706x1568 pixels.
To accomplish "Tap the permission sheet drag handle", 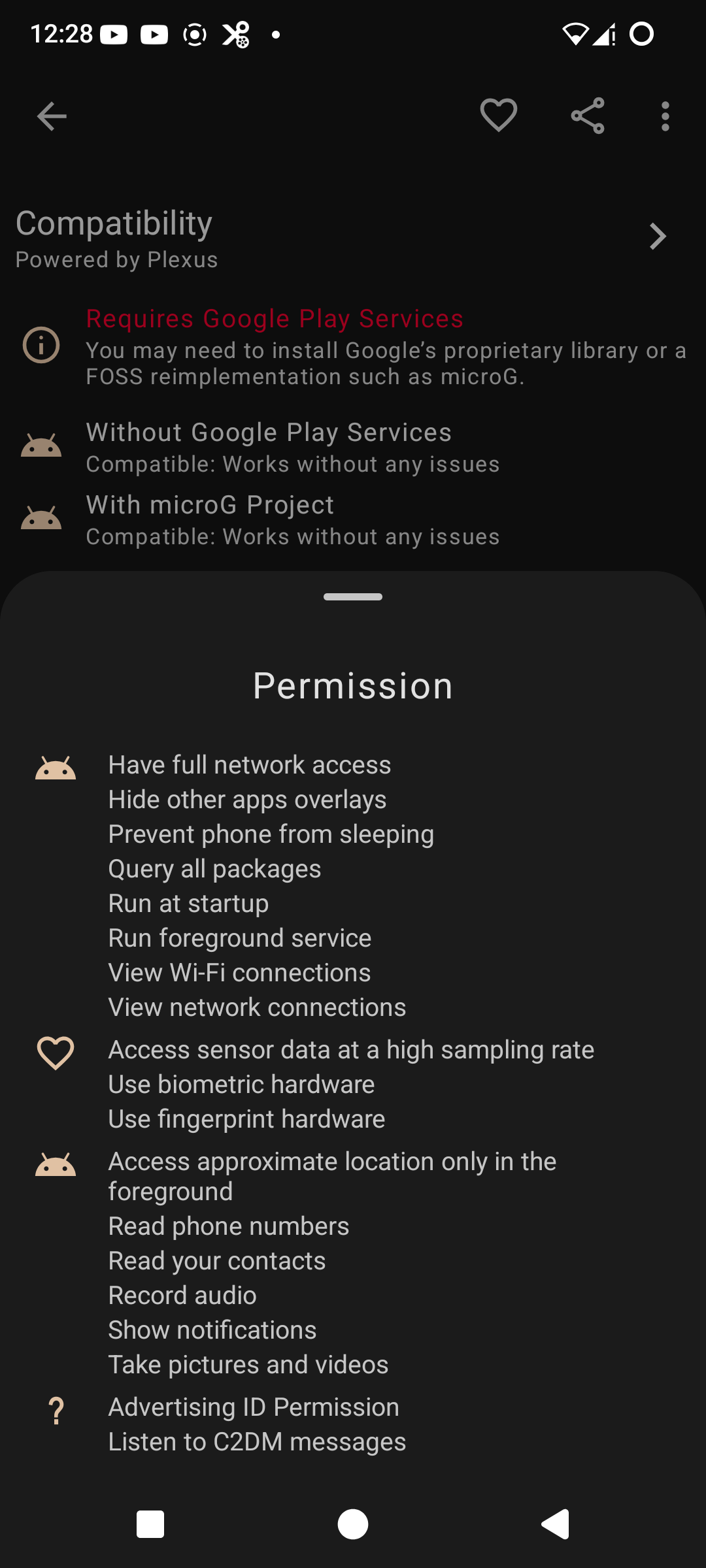I will pos(353,596).
